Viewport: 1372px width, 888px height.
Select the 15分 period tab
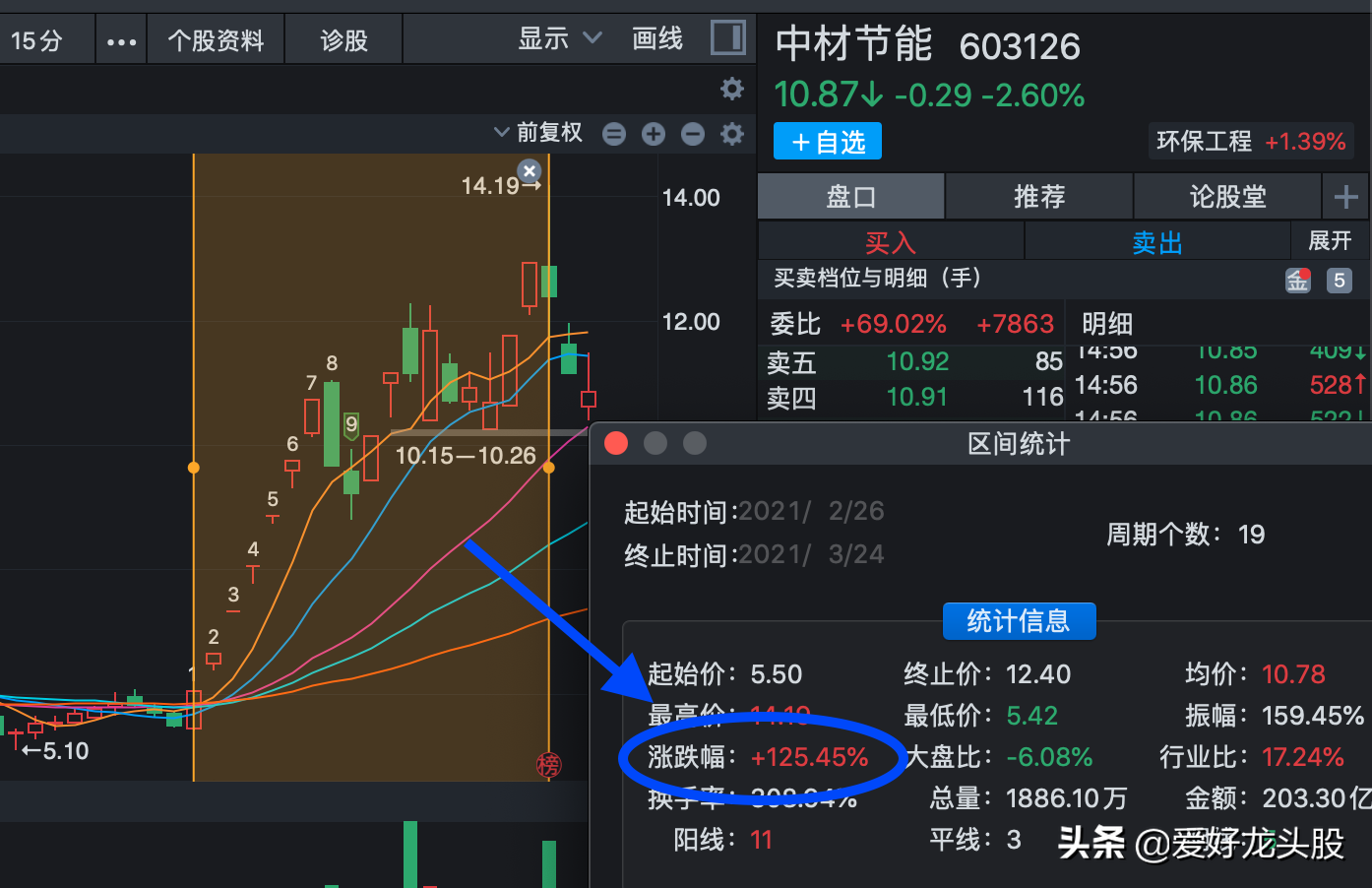[37, 40]
